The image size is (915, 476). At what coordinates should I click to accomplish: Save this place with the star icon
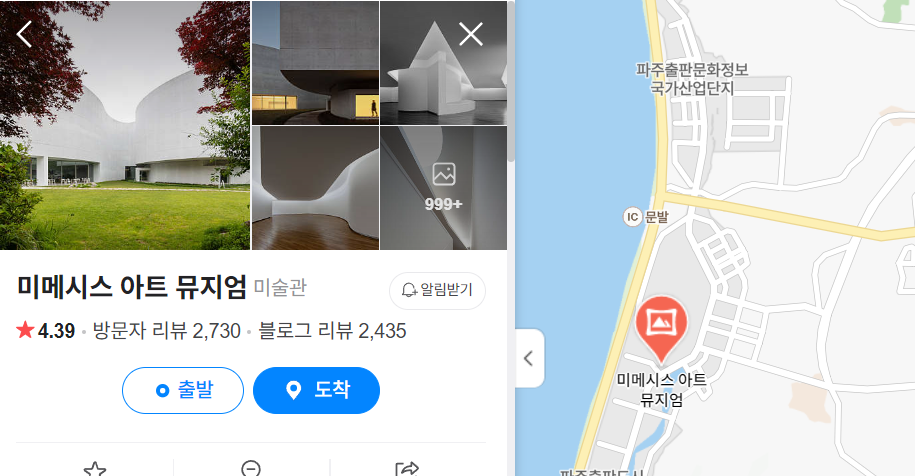(95, 468)
